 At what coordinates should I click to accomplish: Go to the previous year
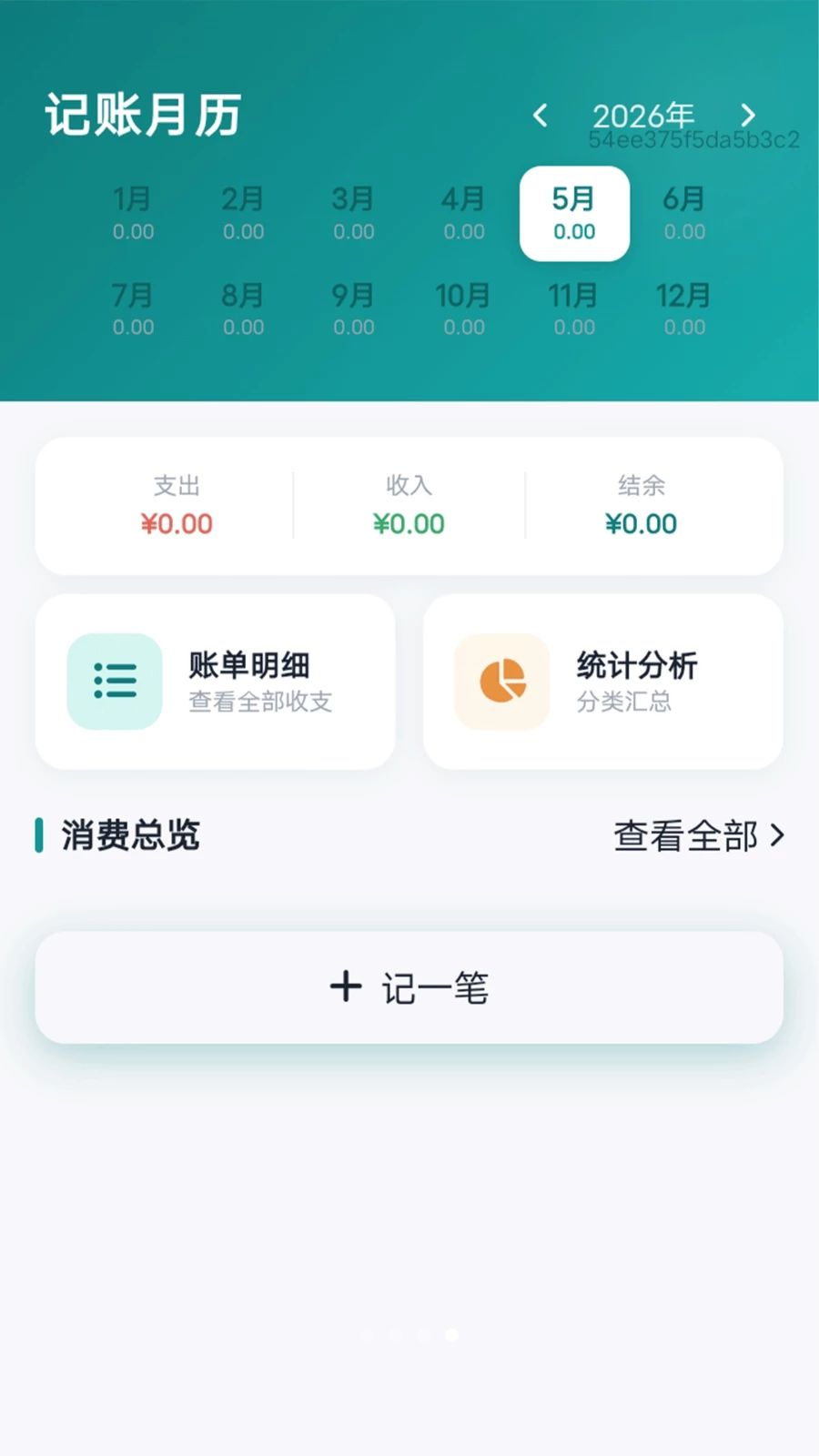(541, 116)
